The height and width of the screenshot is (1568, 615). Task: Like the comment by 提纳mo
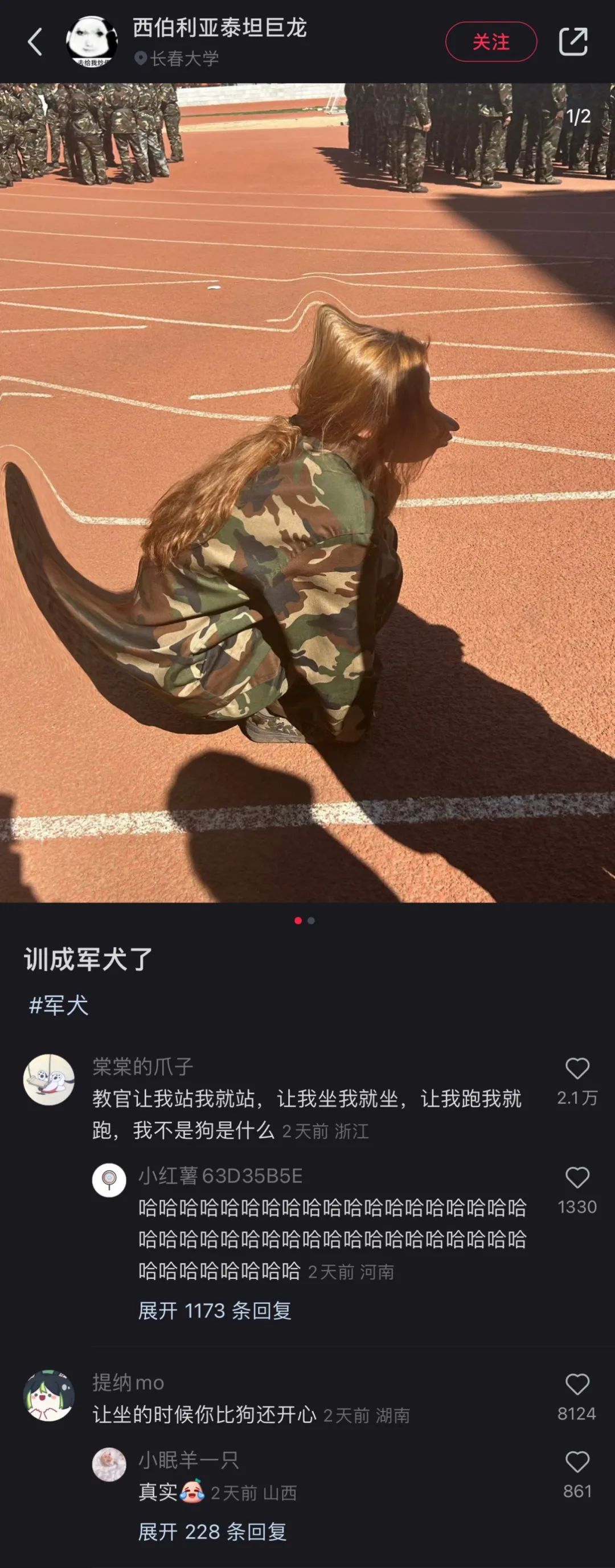point(577,1385)
